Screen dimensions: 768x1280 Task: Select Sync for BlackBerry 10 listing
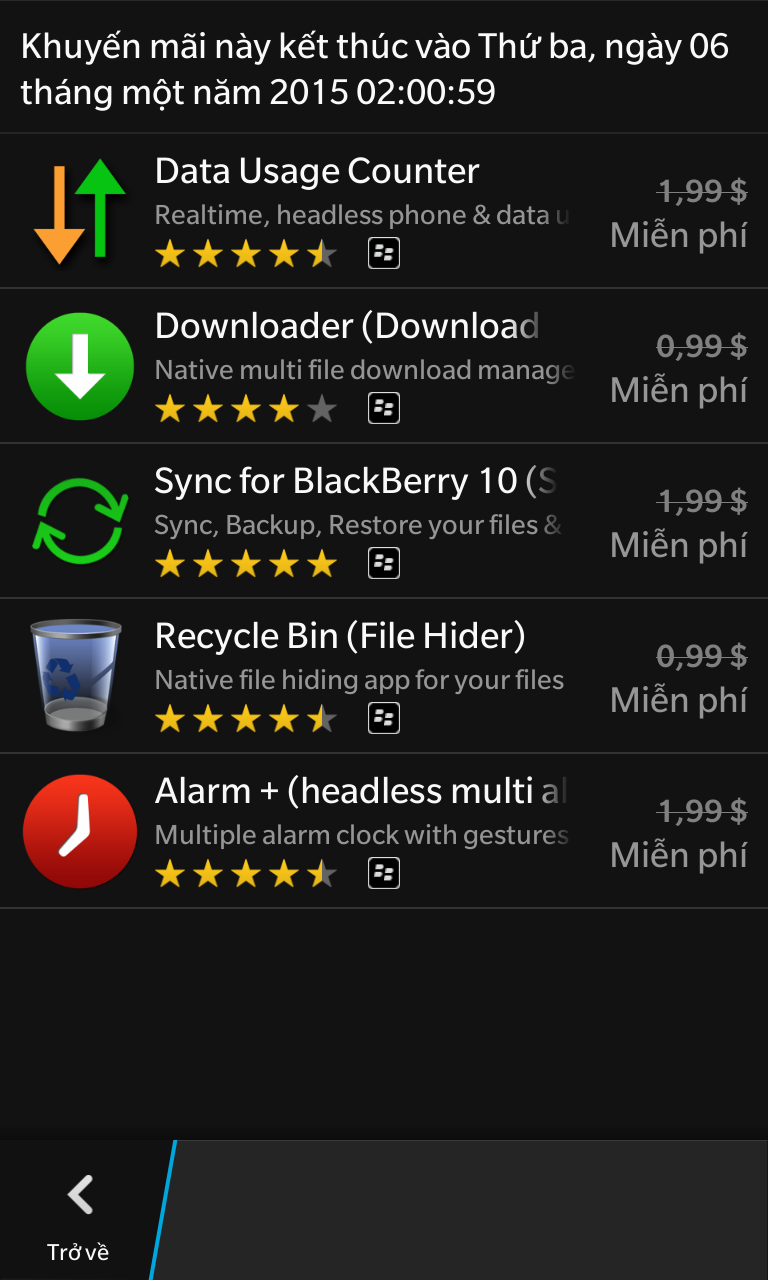click(384, 521)
